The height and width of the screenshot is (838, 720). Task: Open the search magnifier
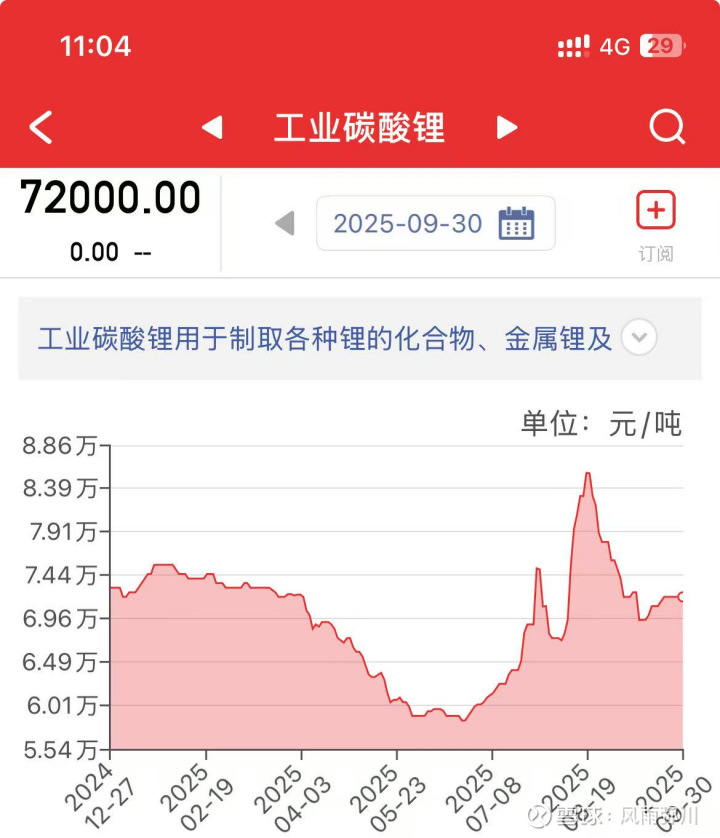click(x=666, y=128)
